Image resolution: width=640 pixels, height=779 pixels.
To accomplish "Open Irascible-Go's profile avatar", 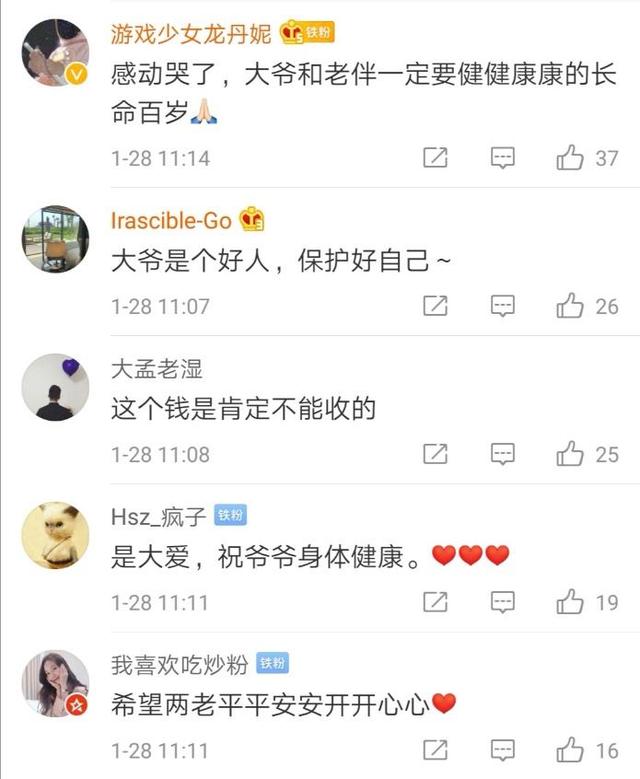I will point(56,239).
